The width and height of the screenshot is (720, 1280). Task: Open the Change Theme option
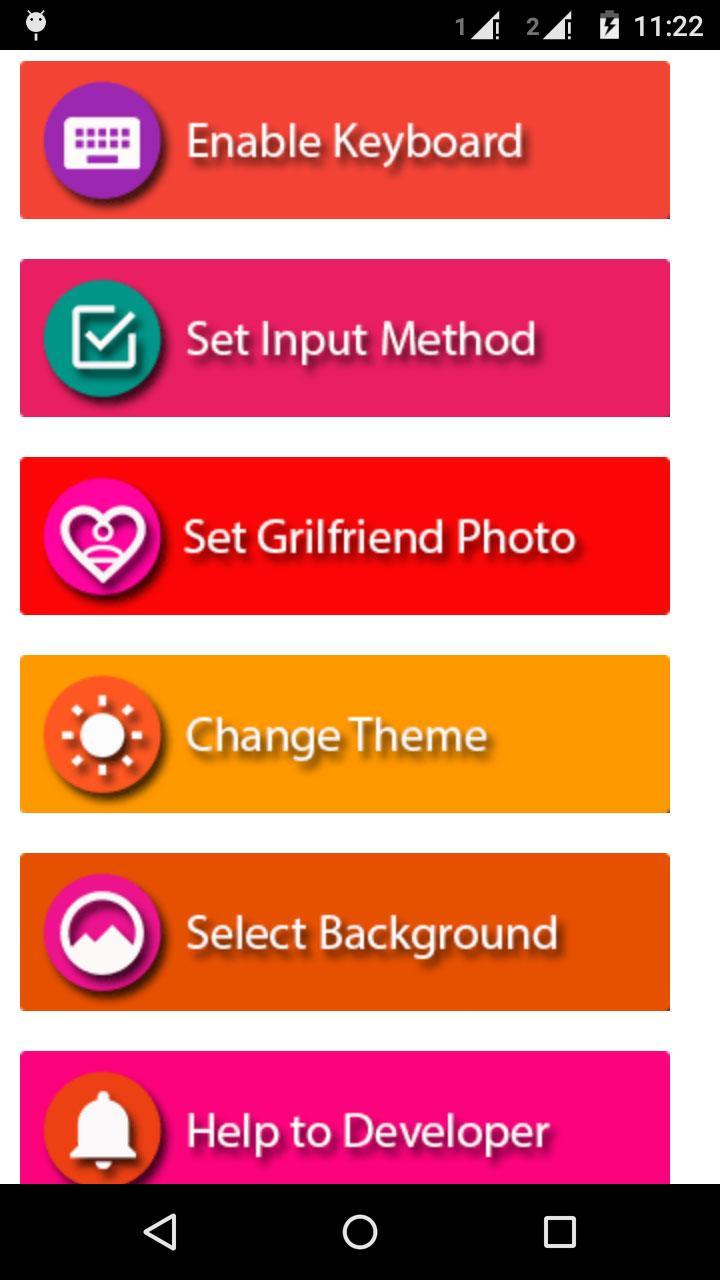(344, 734)
